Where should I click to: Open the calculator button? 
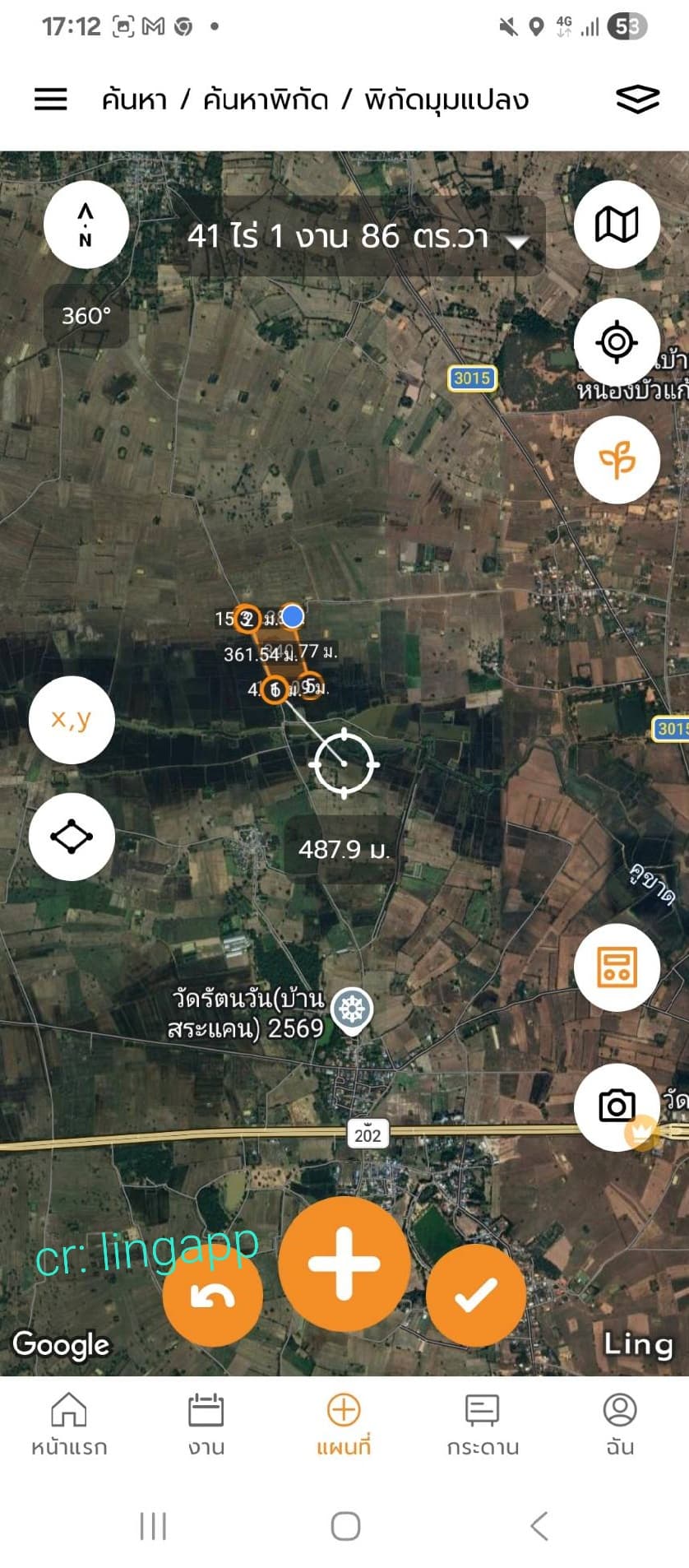[x=617, y=967]
